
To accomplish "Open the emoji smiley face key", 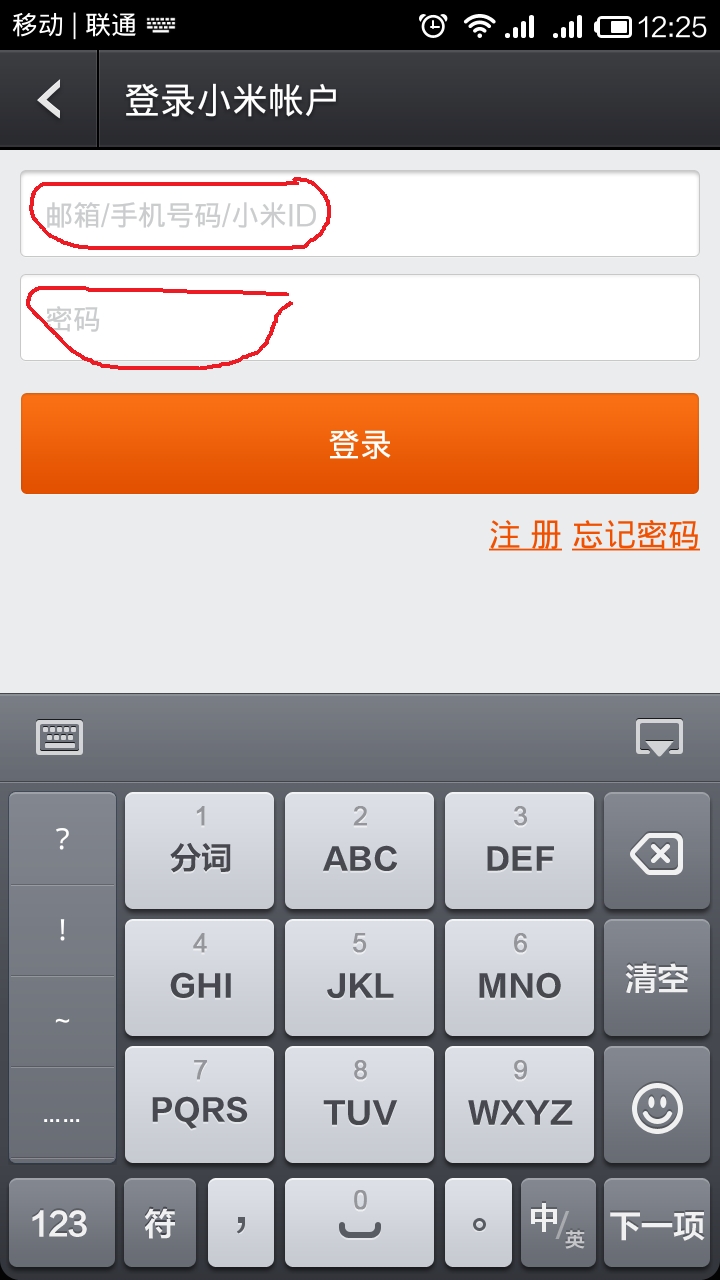I will pos(657,1105).
